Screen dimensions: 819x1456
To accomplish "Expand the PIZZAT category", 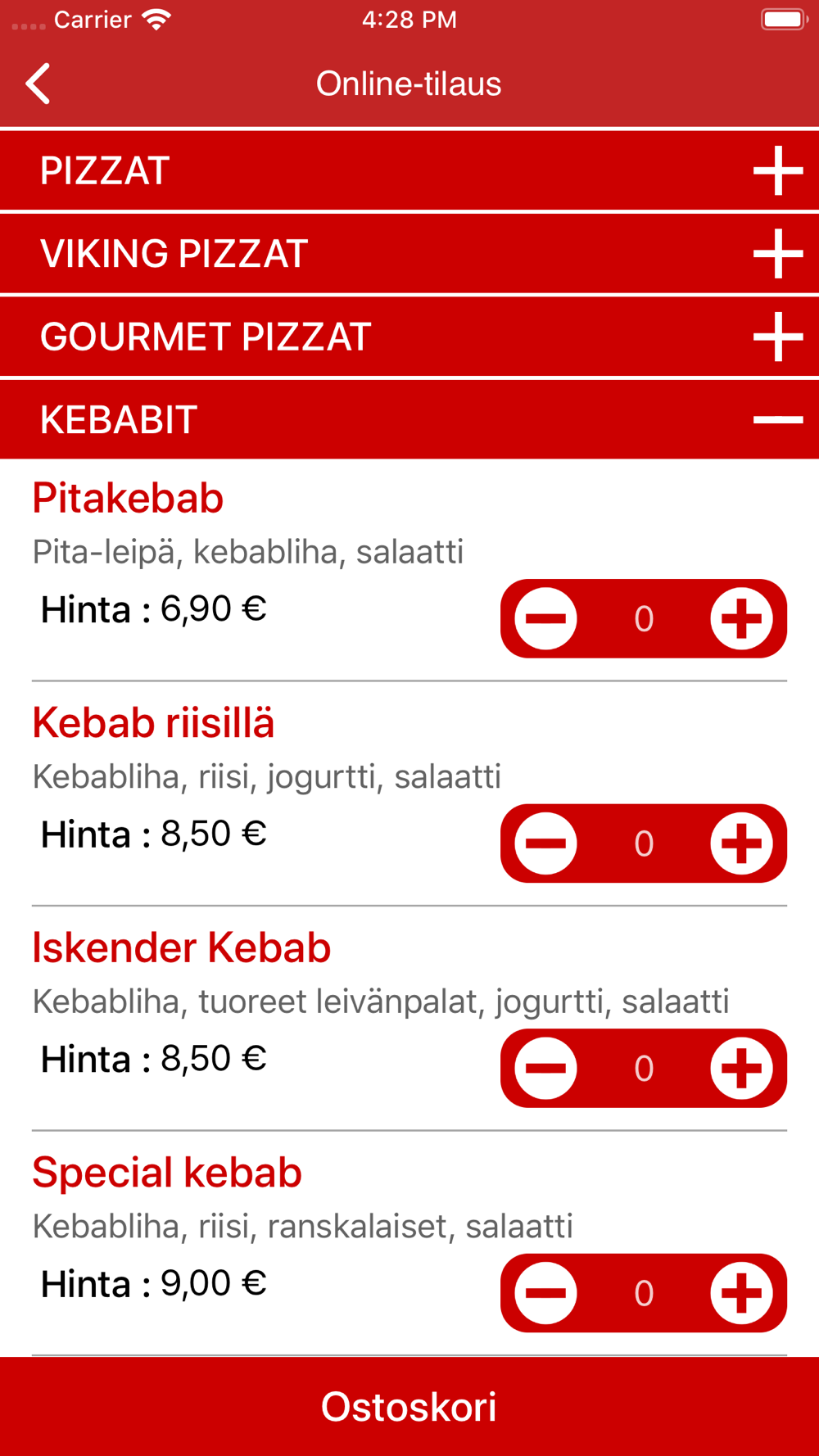I will [409, 170].
